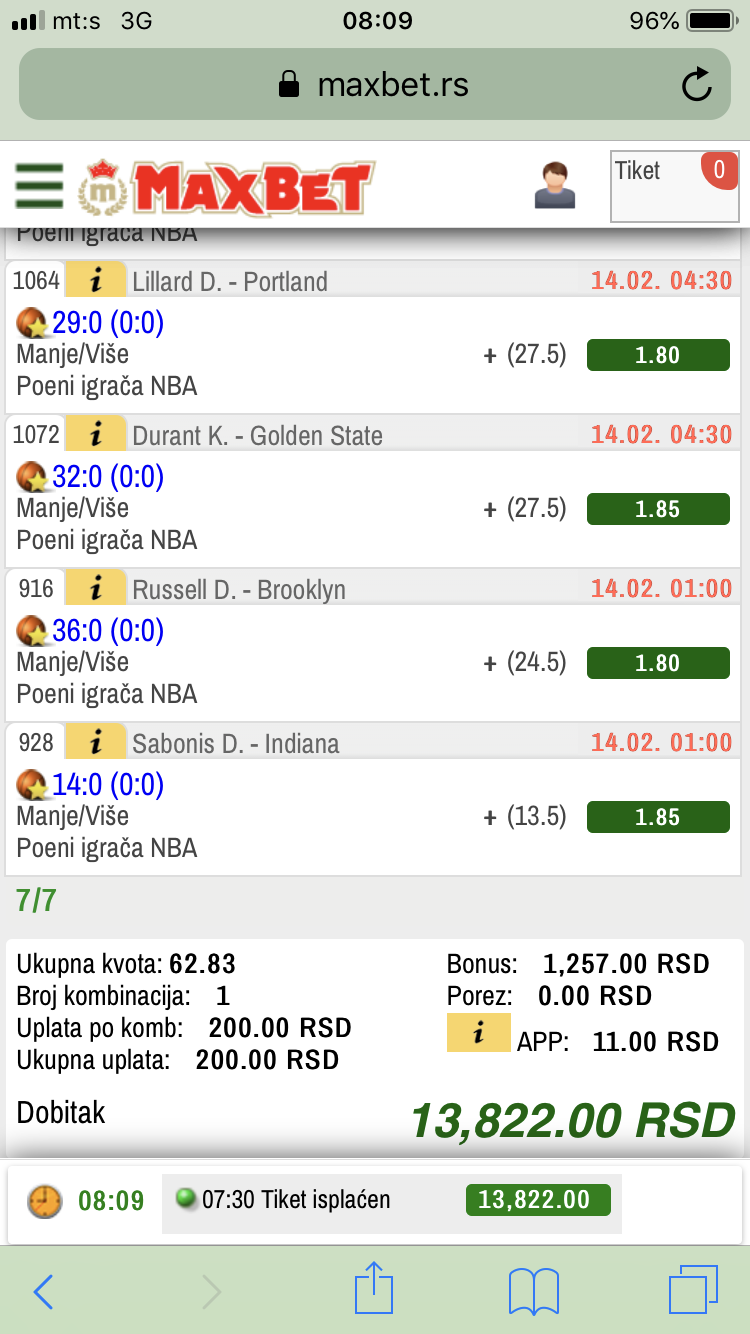This screenshot has width=750, height=1334.
Task: Show info for Russell D. - Brooklyn
Action: pyautogui.click(x=96, y=589)
